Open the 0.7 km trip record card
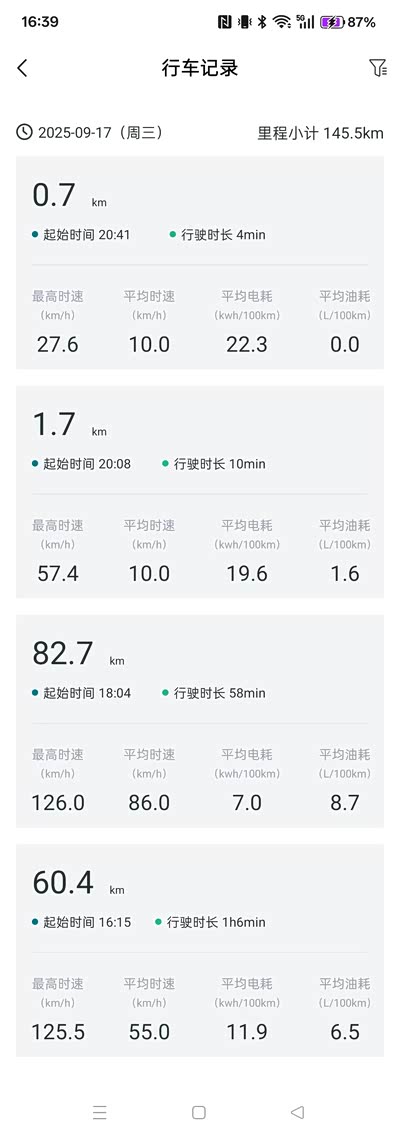The width and height of the screenshot is (400, 1137). (200, 262)
